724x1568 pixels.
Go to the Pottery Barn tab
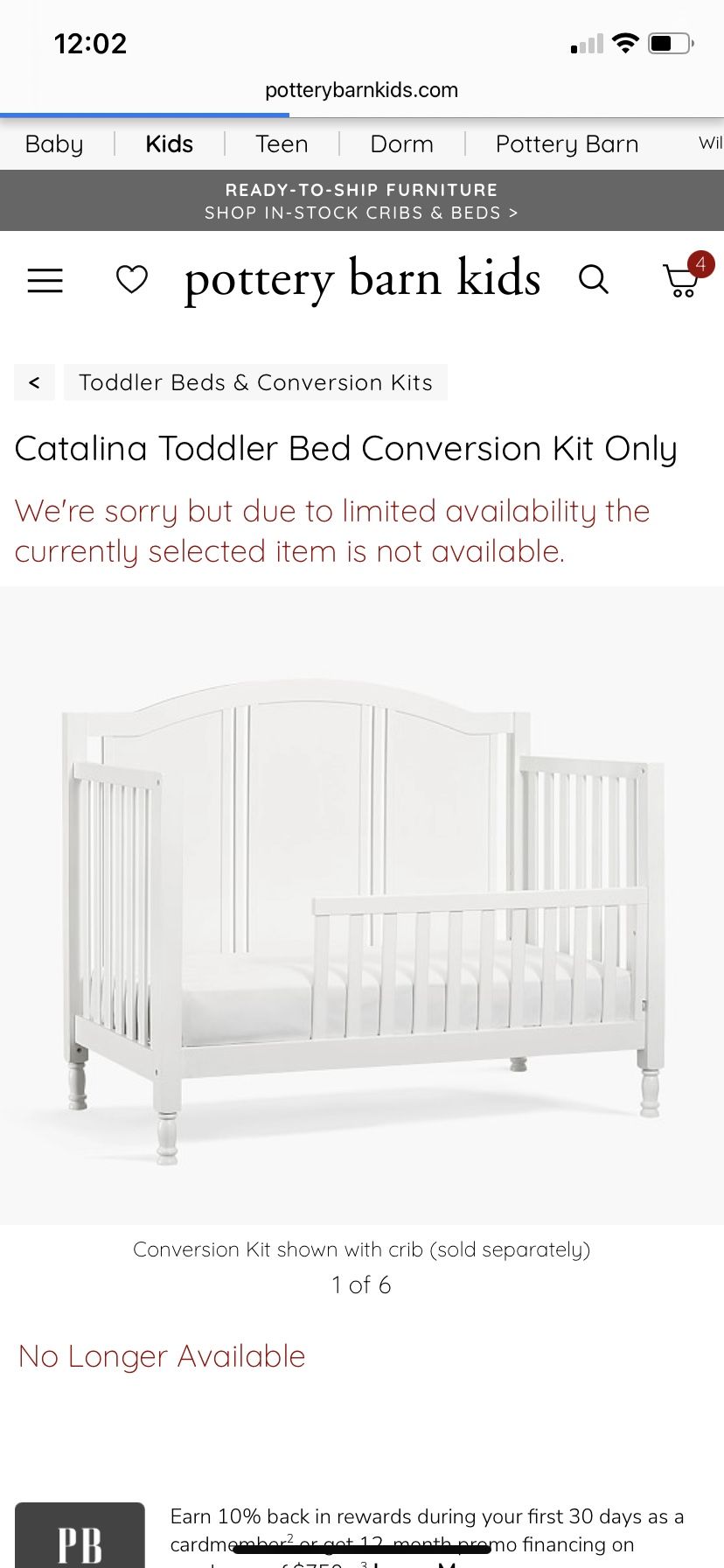click(x=567, y=143)
